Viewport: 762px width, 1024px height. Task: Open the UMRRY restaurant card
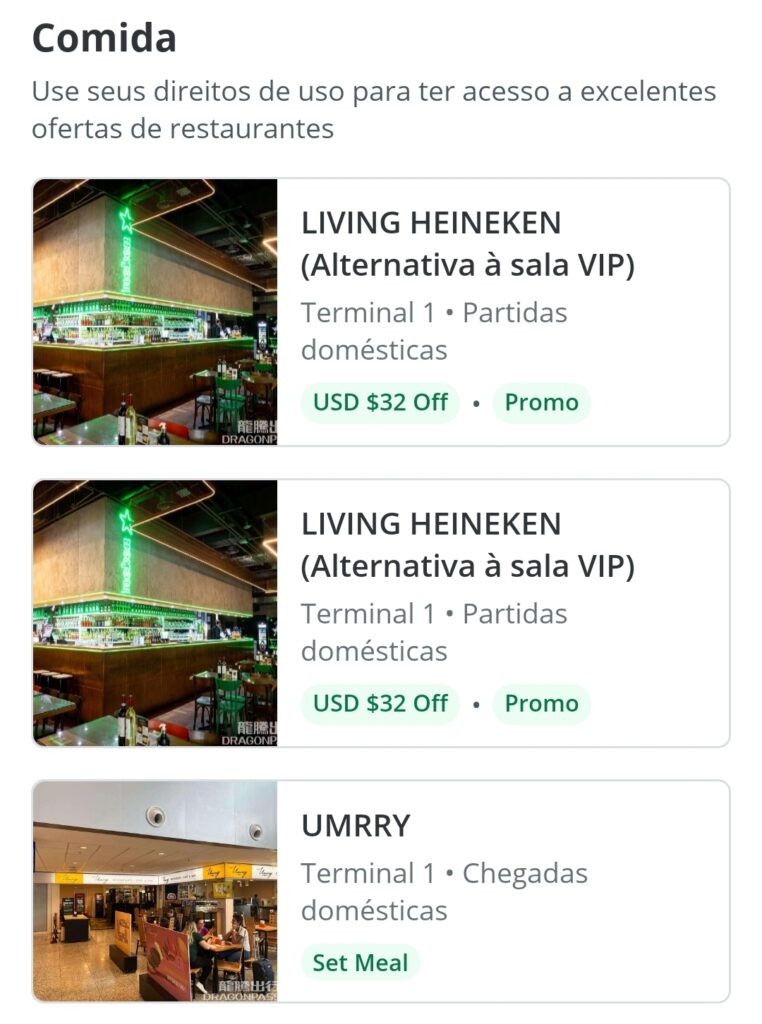380,890
